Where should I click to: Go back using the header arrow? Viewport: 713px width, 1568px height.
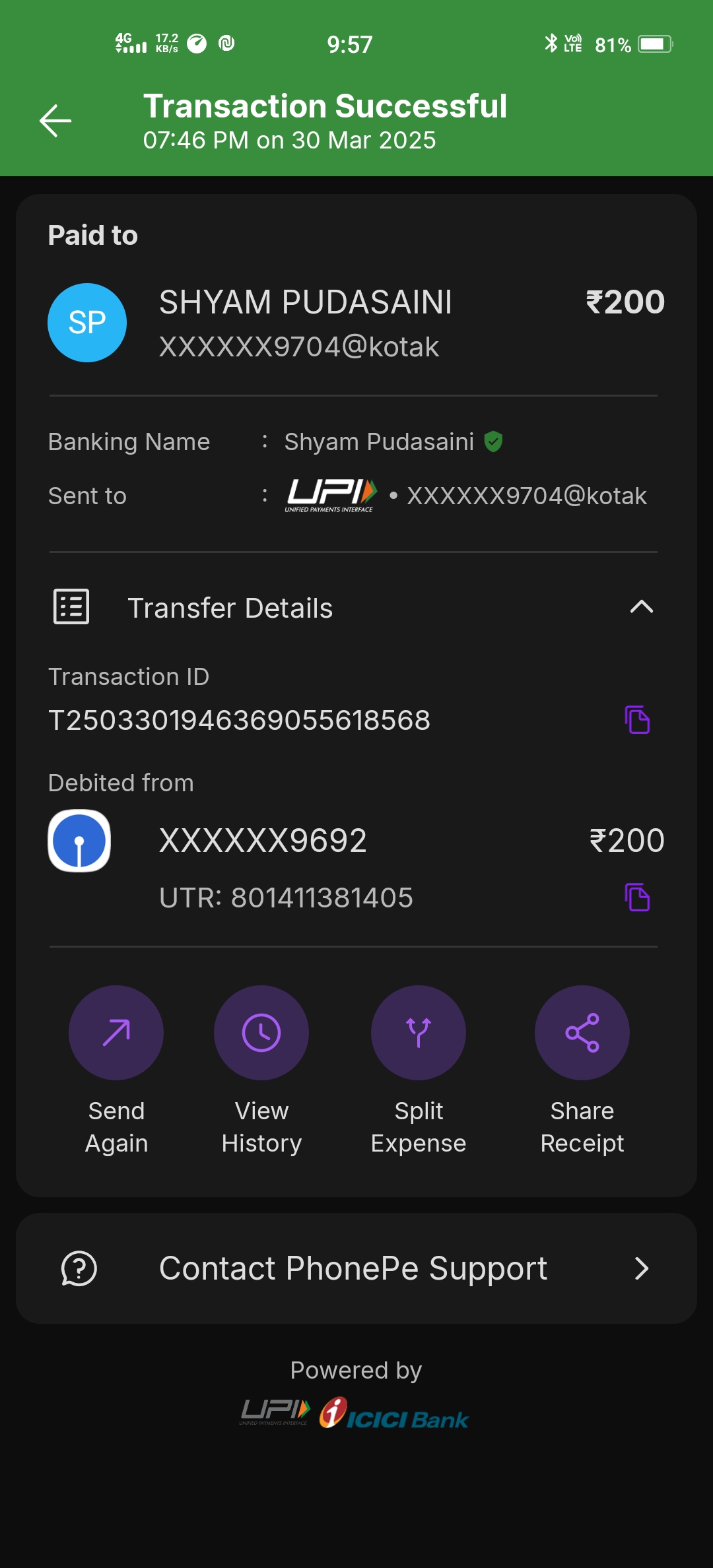[x=55, y=121]
